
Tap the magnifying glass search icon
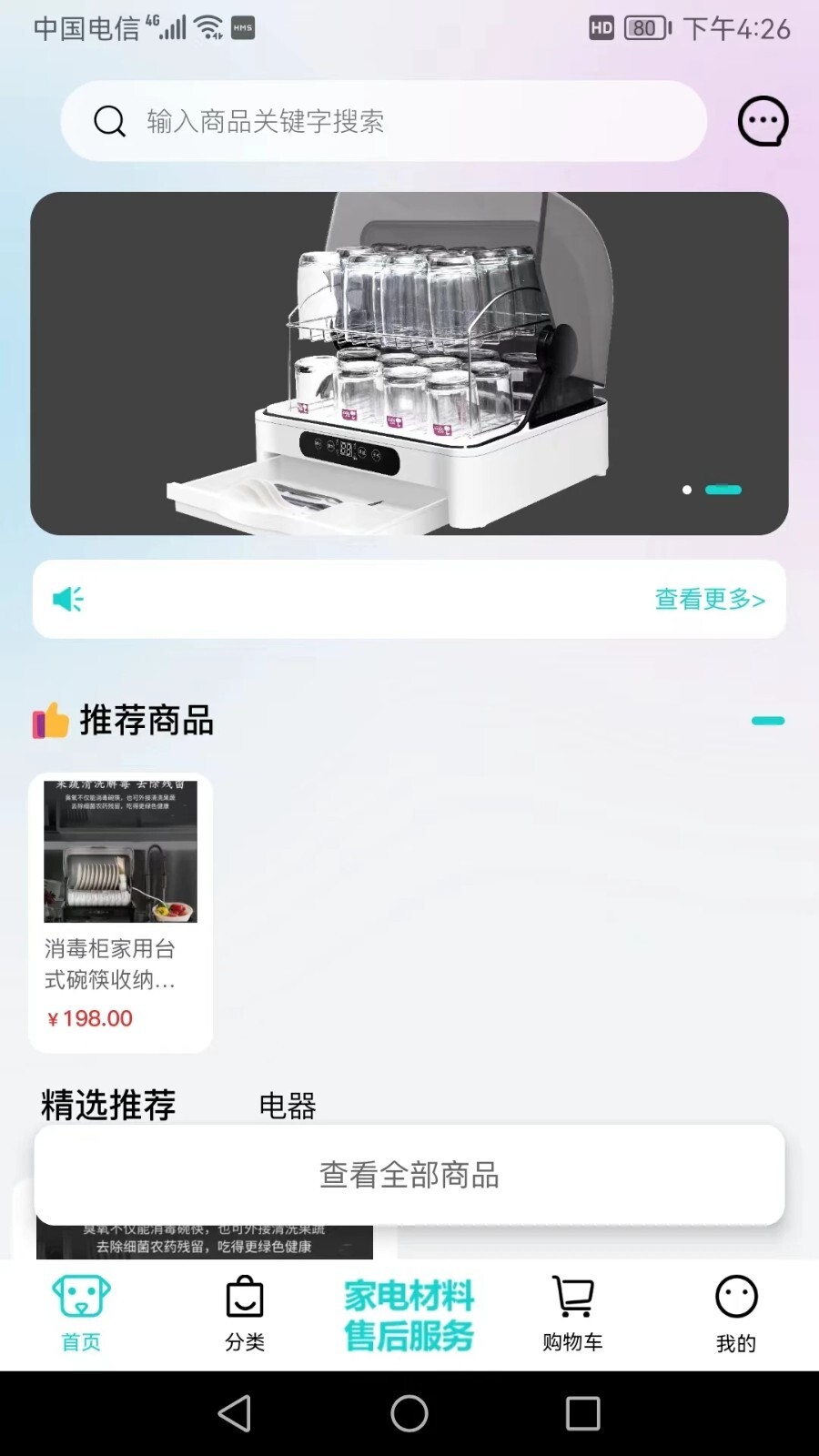click(x=109, y=120)
